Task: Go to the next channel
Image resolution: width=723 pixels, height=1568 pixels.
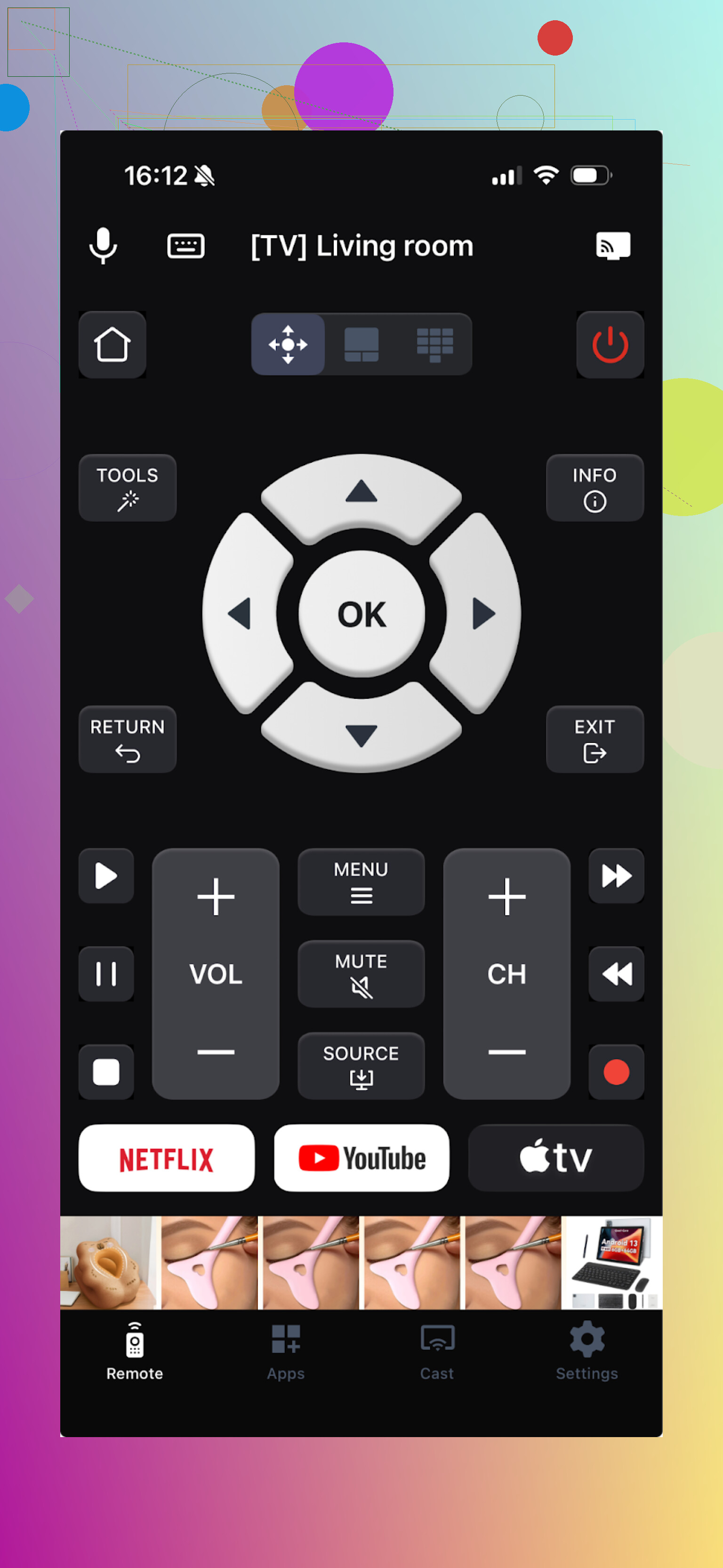Action: (x=506, y=896)
